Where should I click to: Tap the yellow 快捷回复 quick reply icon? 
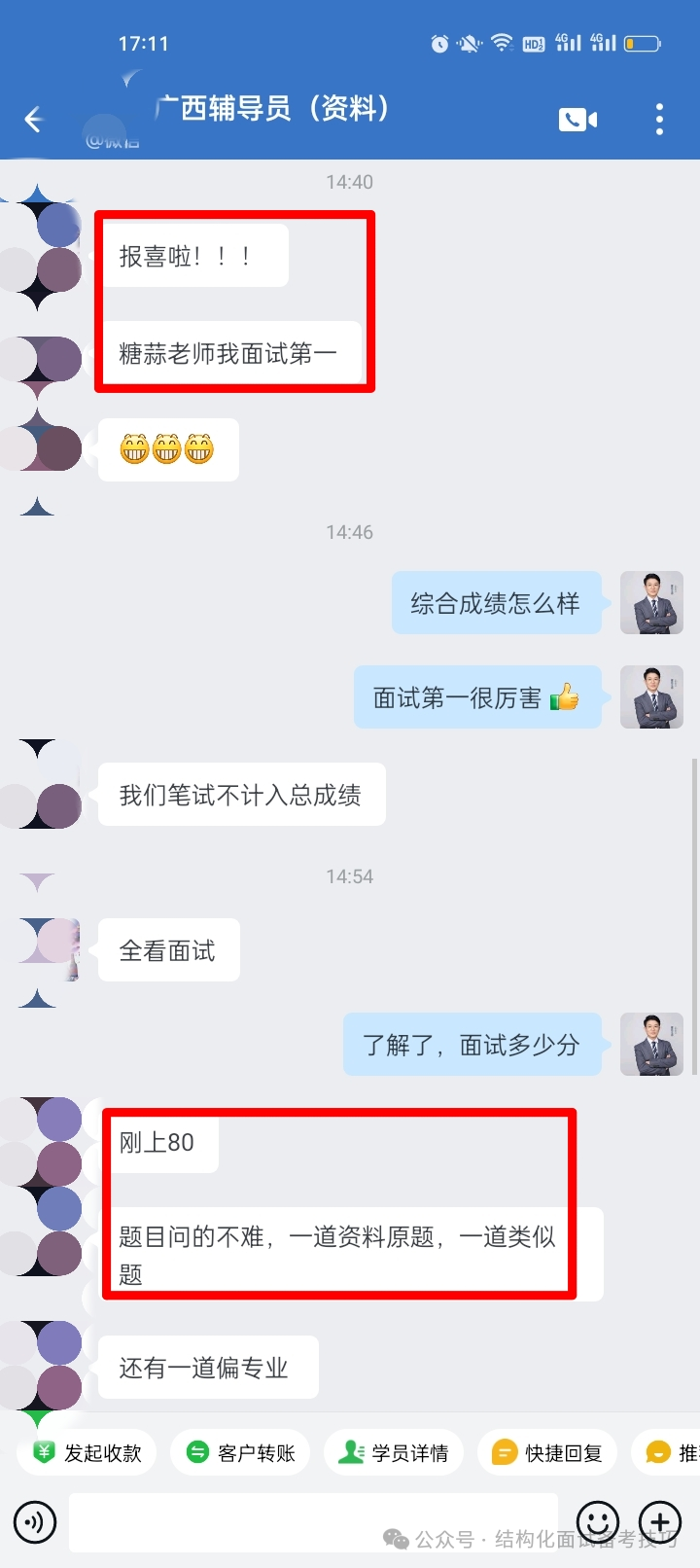point(504,1452)
